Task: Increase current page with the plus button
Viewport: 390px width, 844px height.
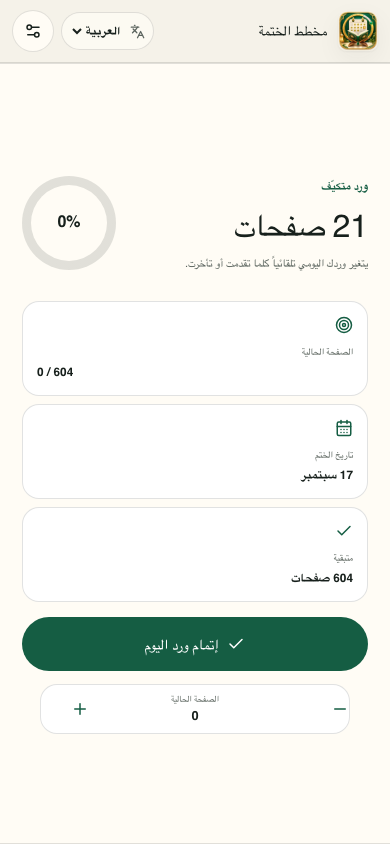Action: (80, 709)
